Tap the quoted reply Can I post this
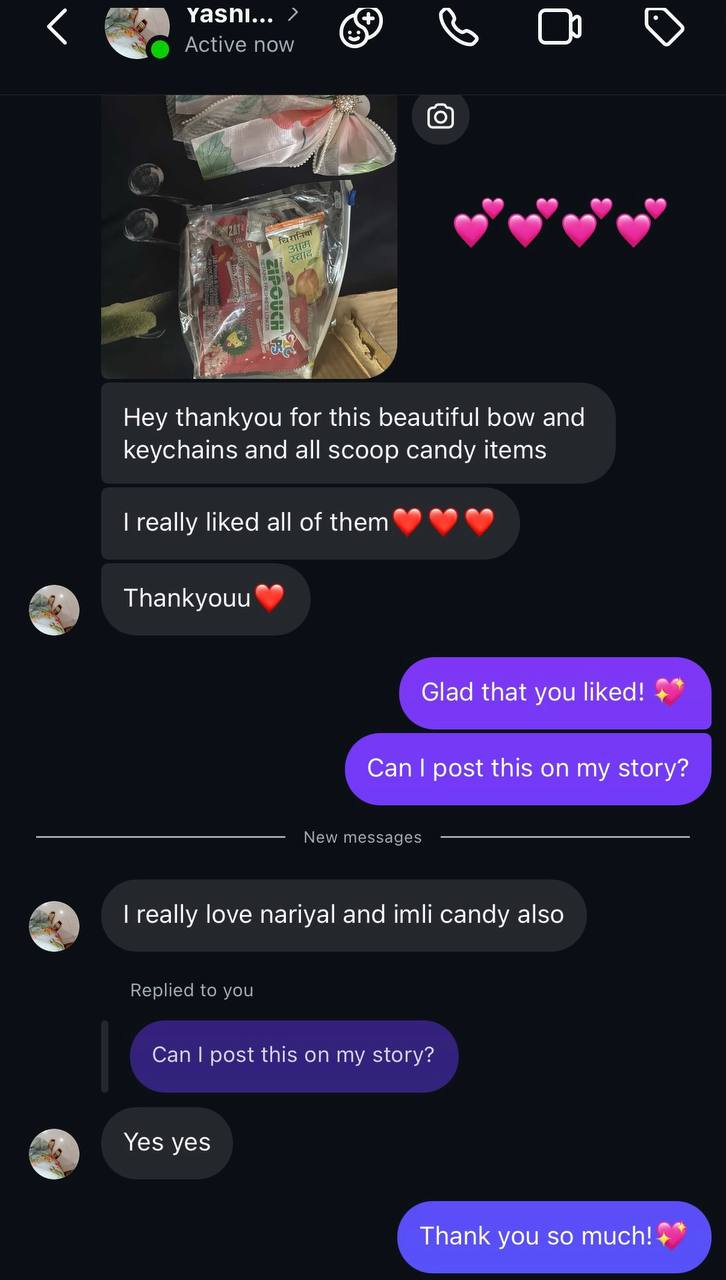Viewport: 726px width, 1280px height. [293, 1055]
